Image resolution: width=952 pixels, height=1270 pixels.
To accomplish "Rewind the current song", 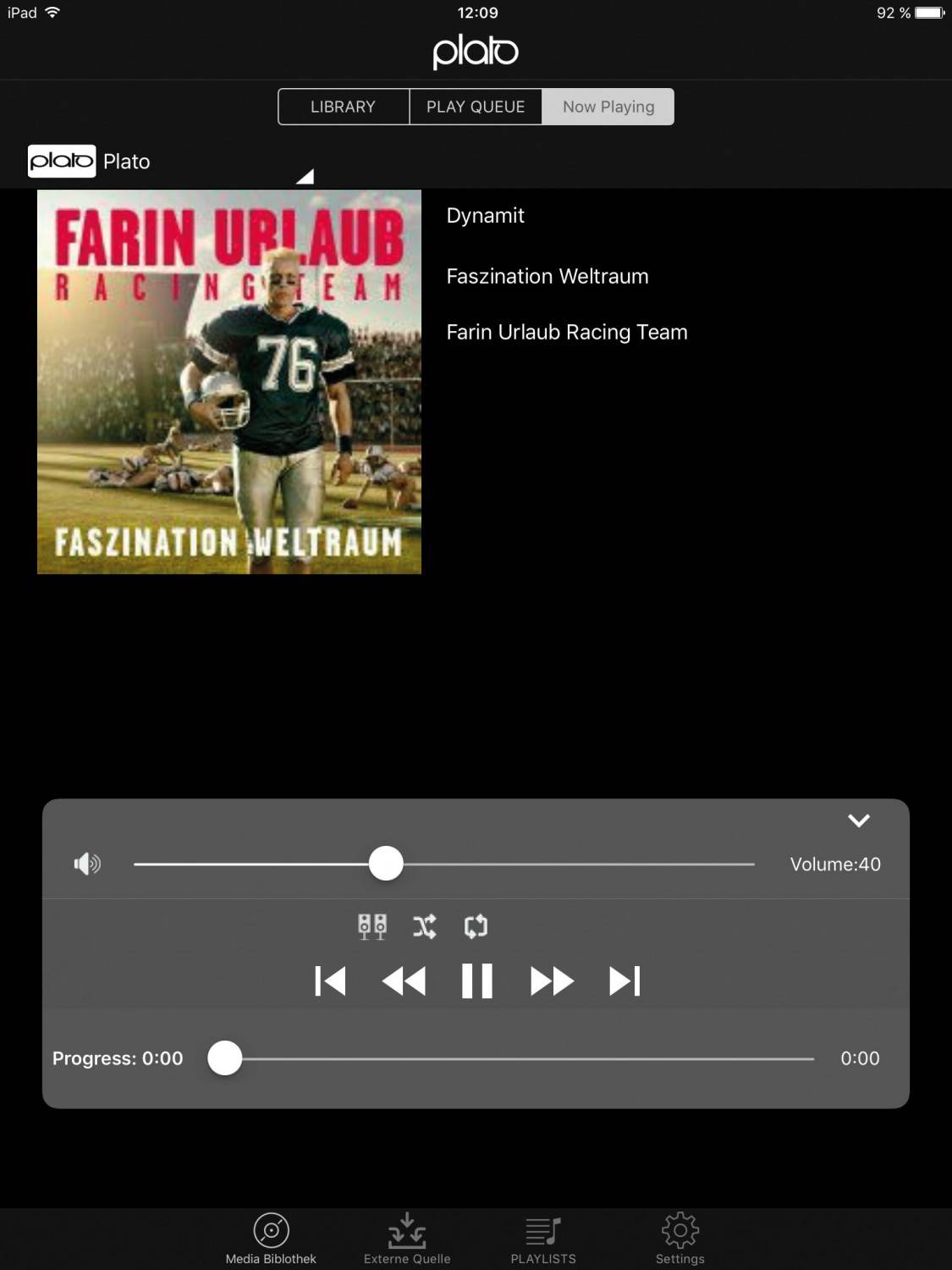I will tap(404, 981).
